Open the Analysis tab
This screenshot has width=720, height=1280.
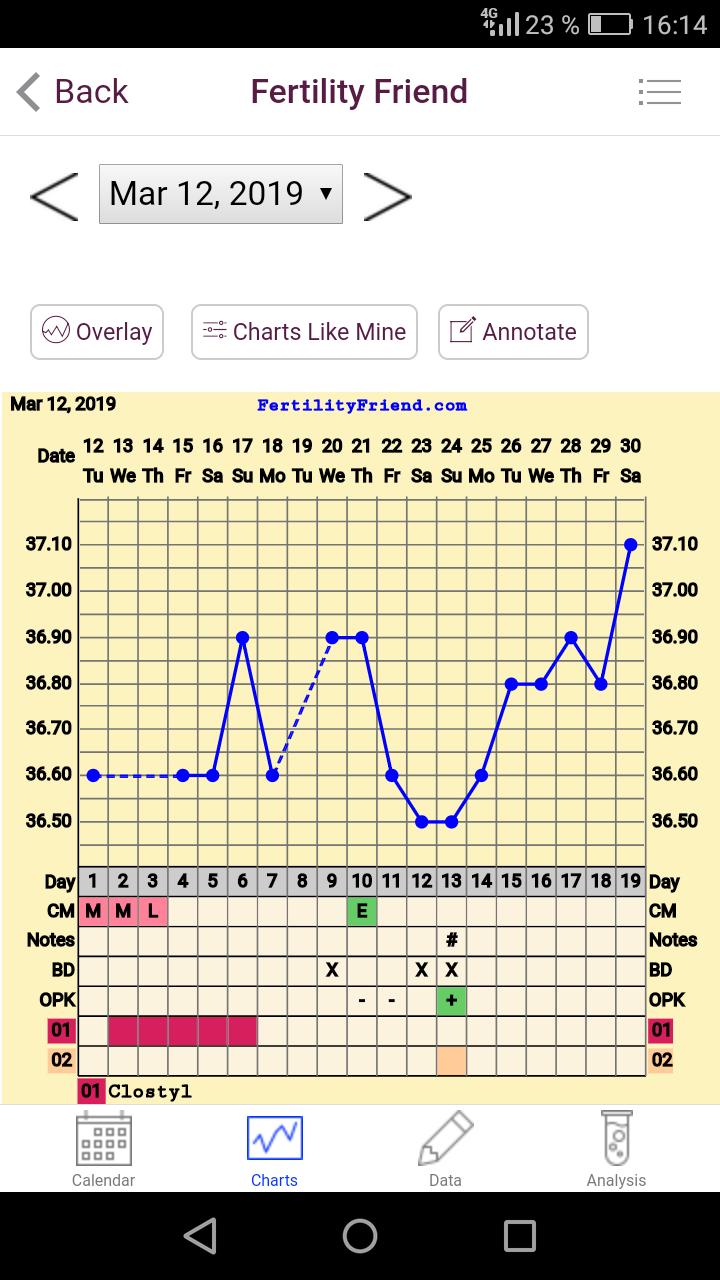pyautogui.click(x=616, y=1149)
